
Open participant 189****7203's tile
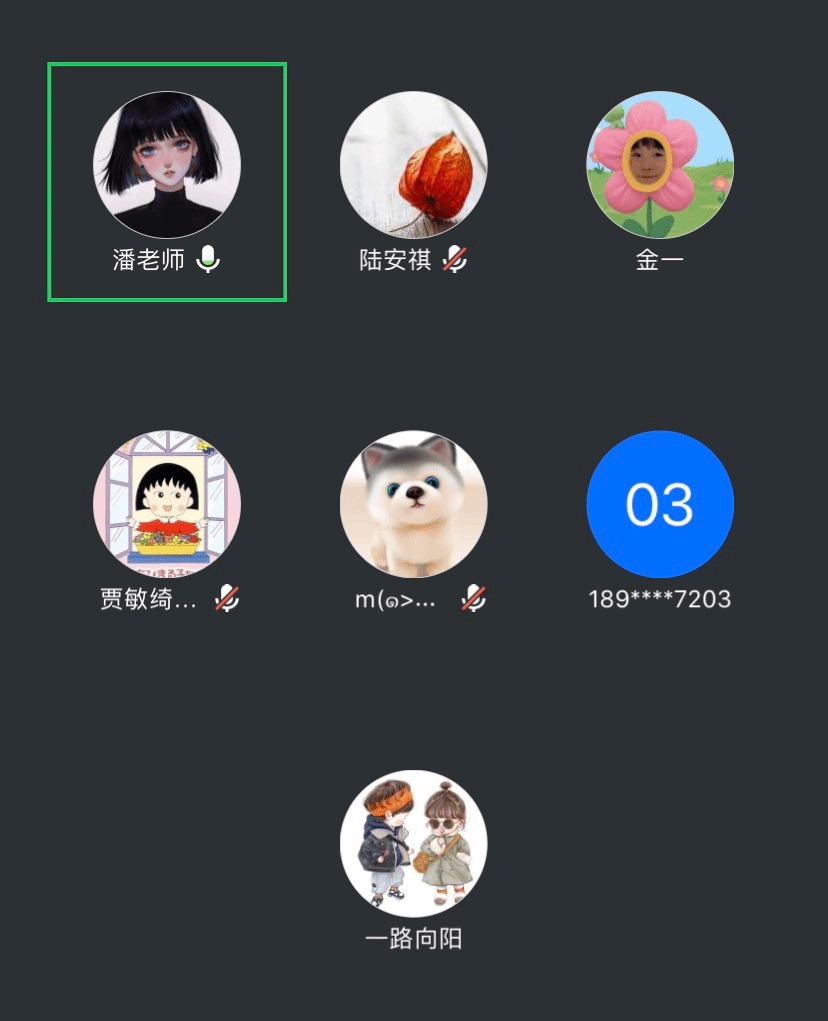coord(660,505)
